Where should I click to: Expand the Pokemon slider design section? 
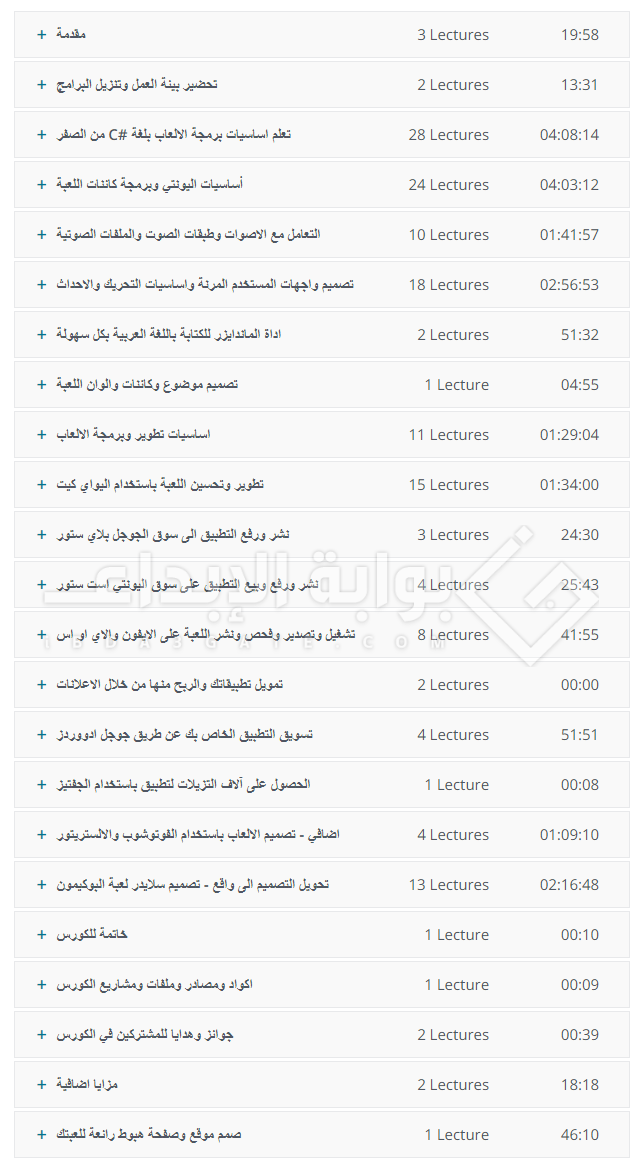click(321, 884)
